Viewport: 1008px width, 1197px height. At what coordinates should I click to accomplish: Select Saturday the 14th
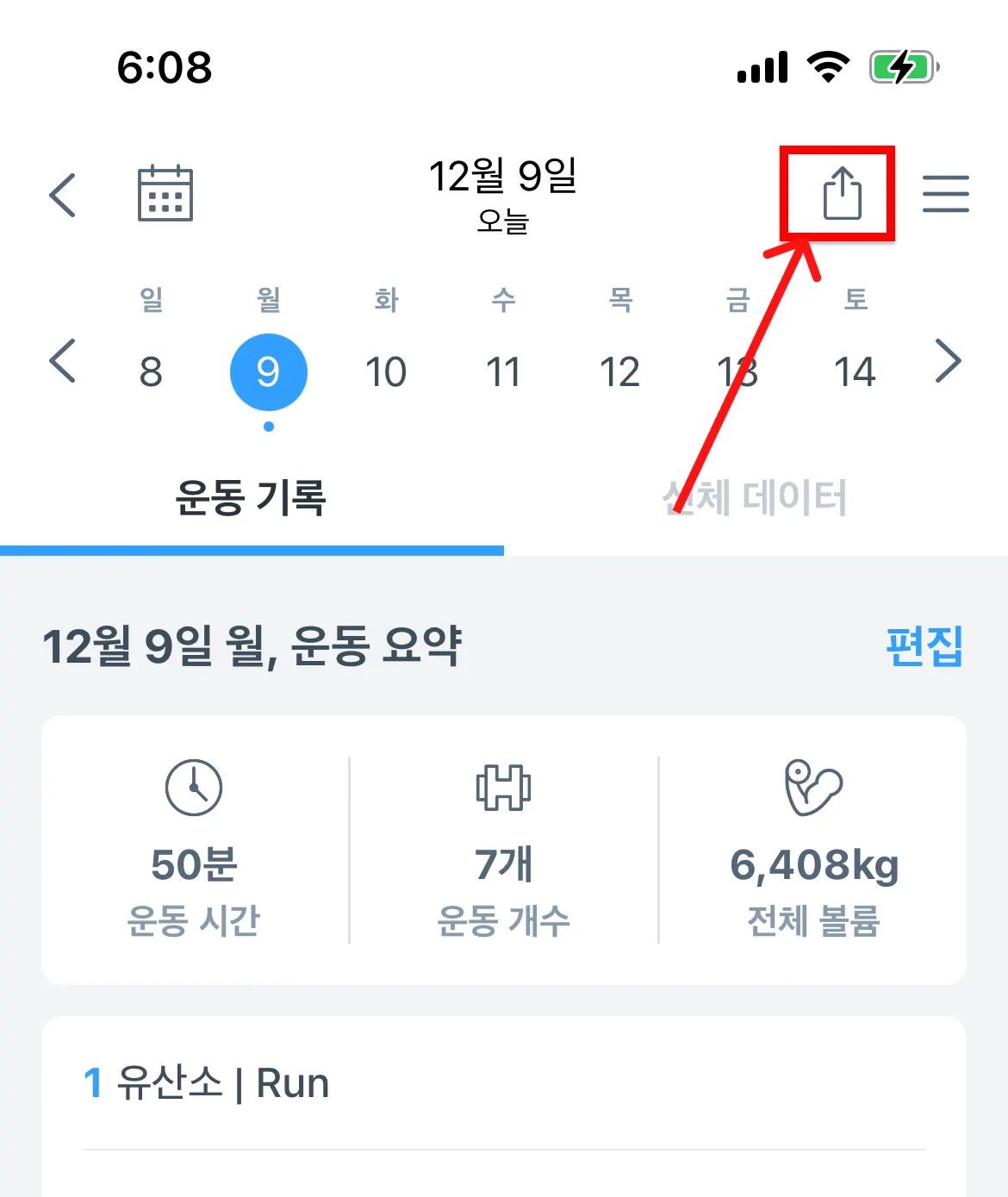[855, 372]
